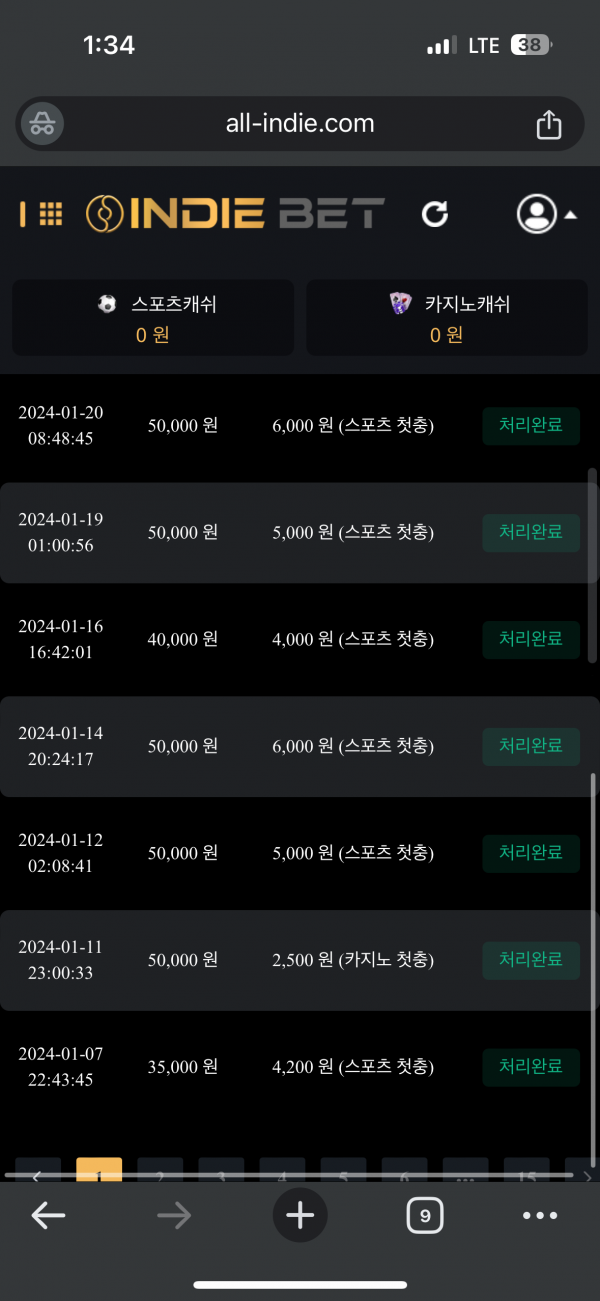Open the user profile dropdown
The width and height of the screenshot is (600, 1301).
pyautogui.click(x=546, y=213)
